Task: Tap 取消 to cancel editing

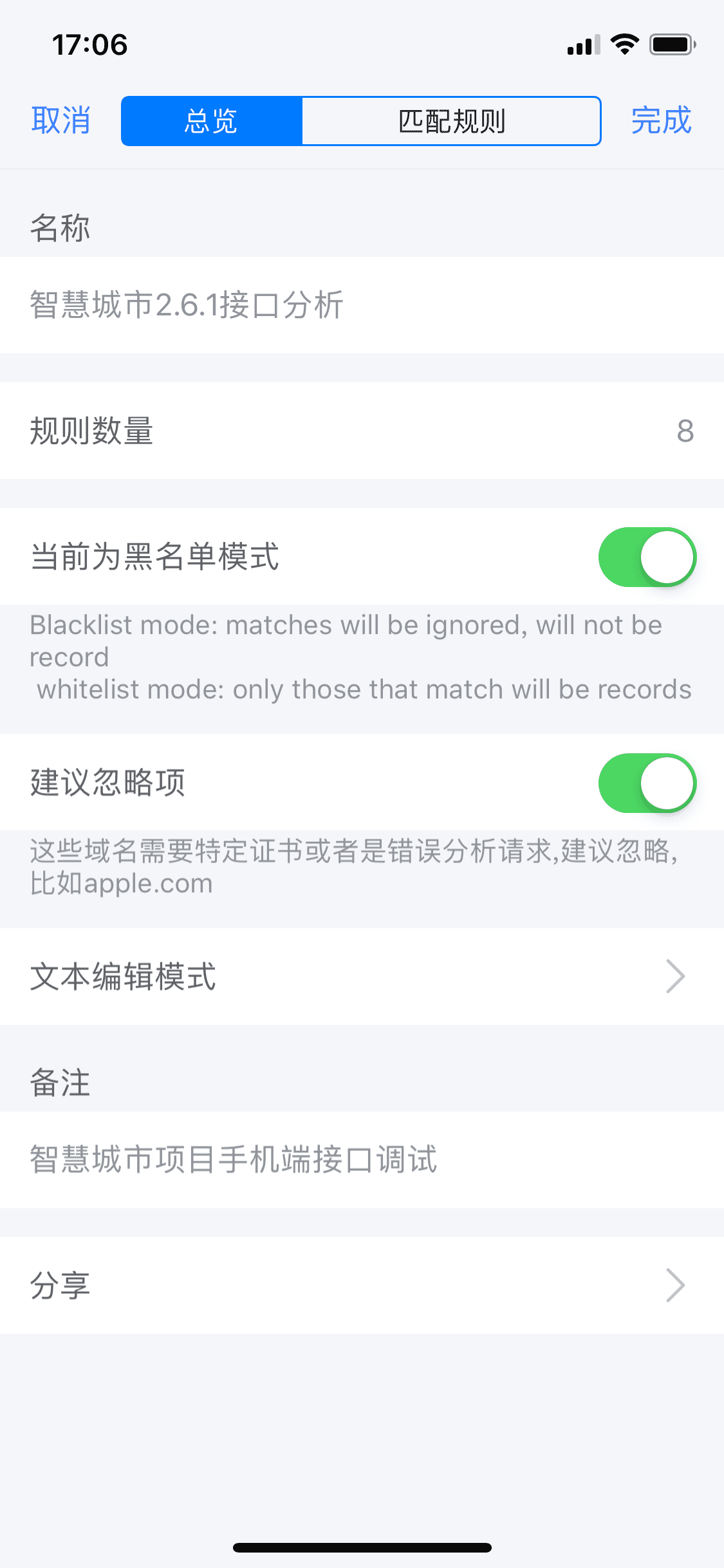Action: point(60,121)
